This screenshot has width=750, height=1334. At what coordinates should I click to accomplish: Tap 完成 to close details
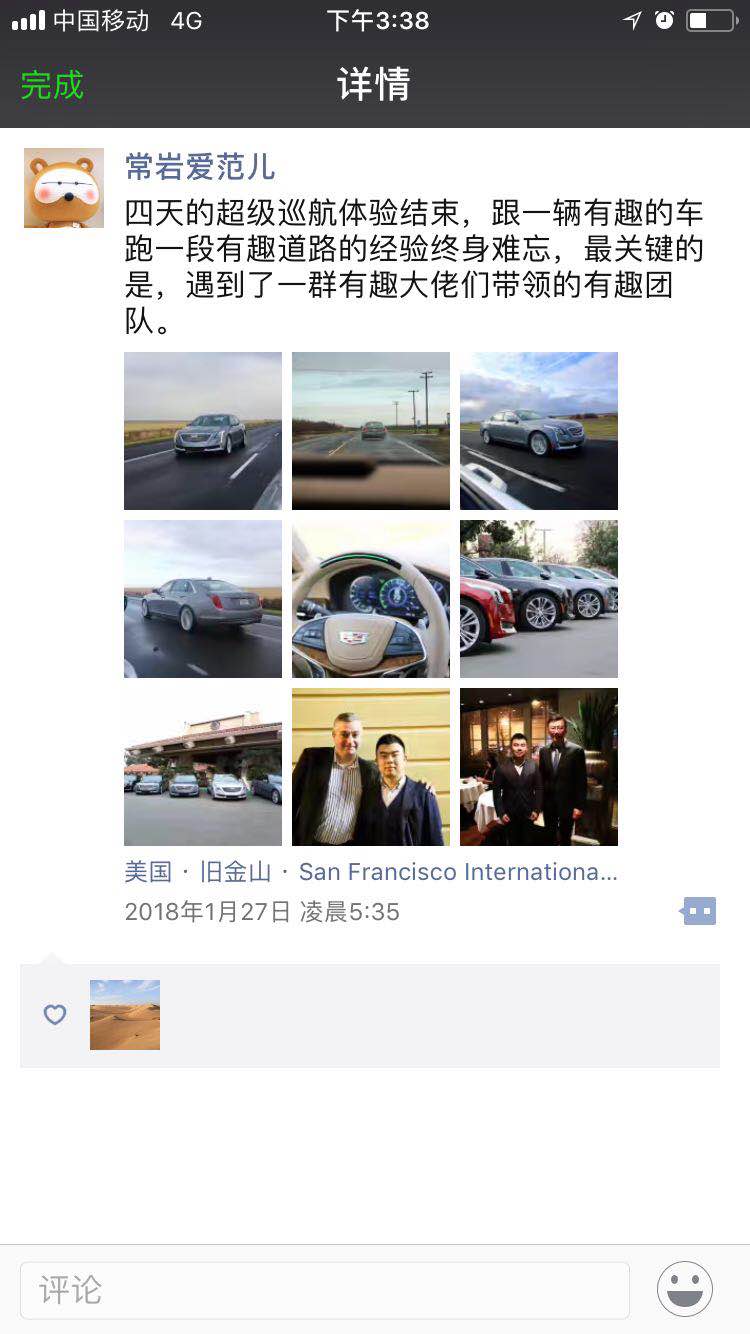[x=52, y=85]
